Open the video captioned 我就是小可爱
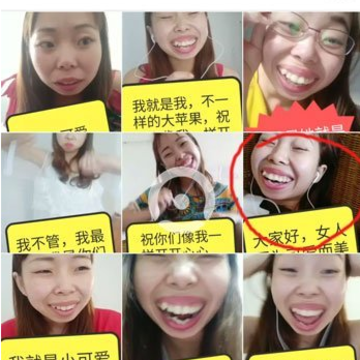This screenshot has width=360, height=360. tap(61, 307)
